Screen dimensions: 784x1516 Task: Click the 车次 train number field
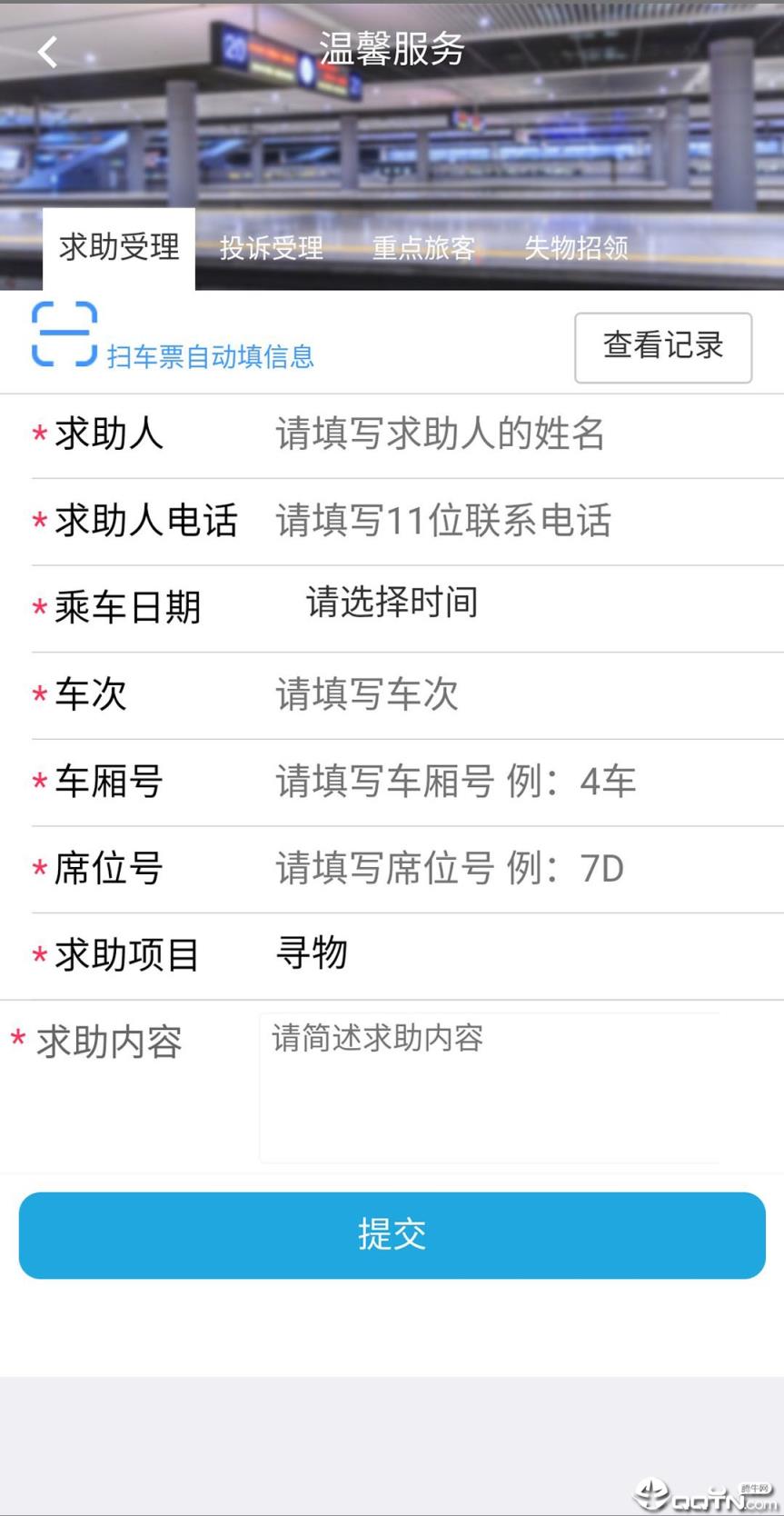[366, 694]
